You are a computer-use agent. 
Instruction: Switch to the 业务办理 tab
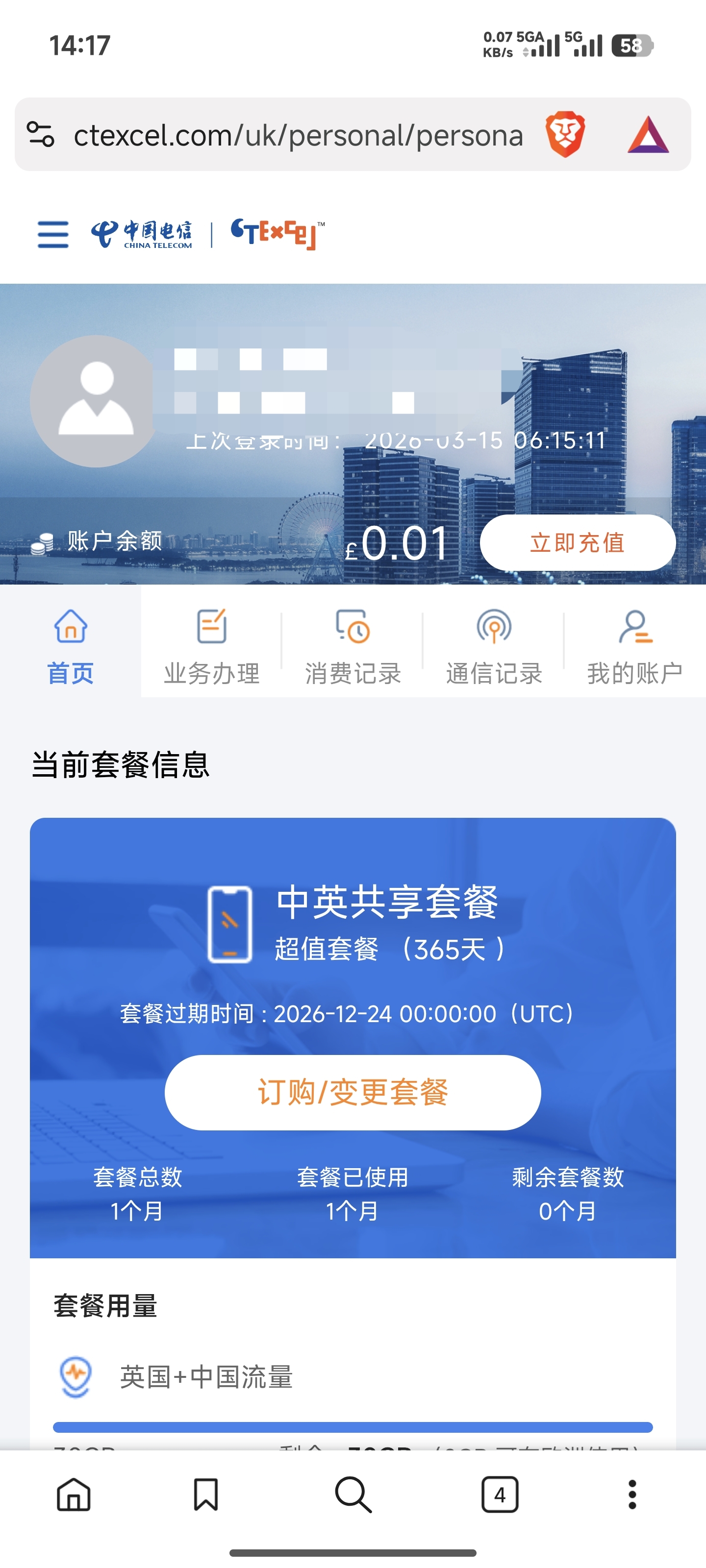click(x=211, y=646)
